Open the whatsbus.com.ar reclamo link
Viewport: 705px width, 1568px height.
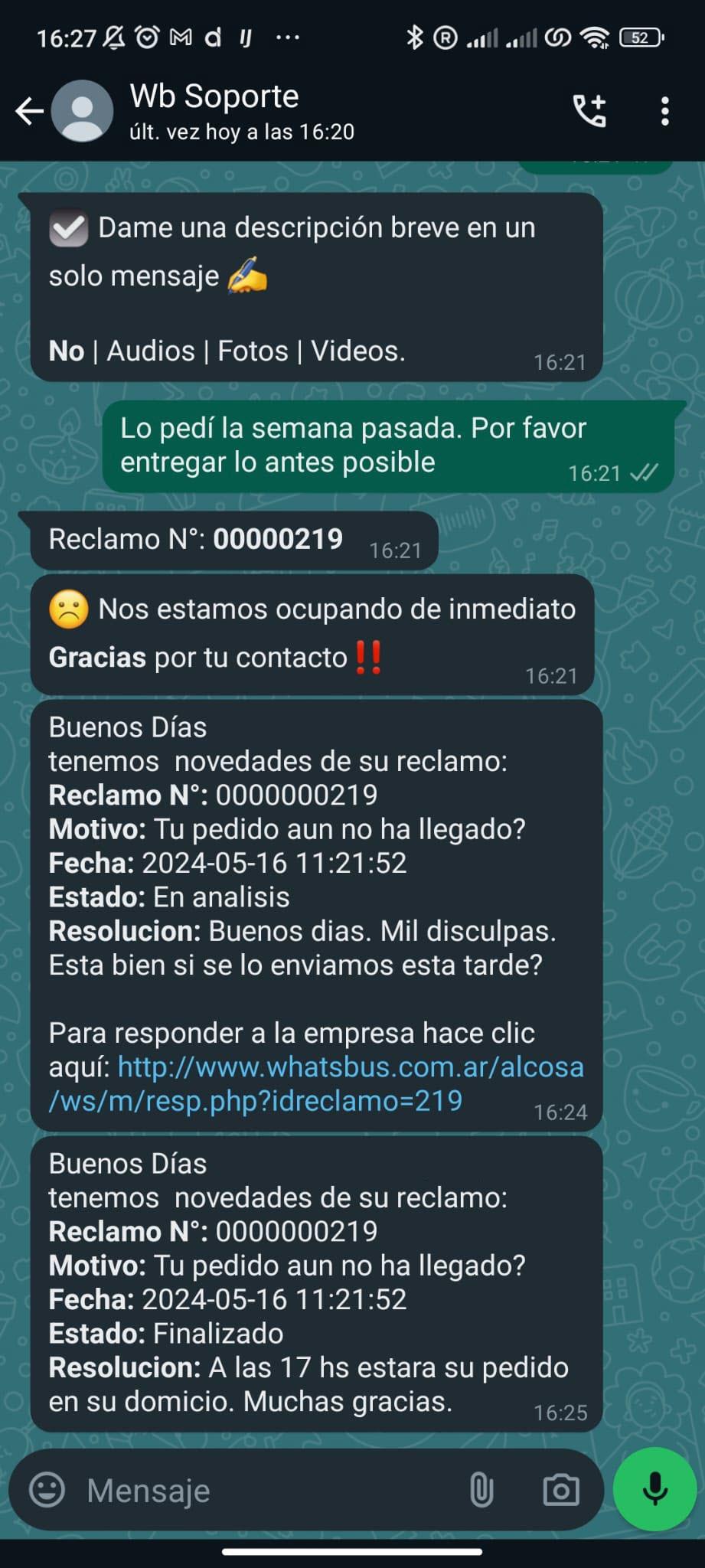click(x=316, y=1083)
